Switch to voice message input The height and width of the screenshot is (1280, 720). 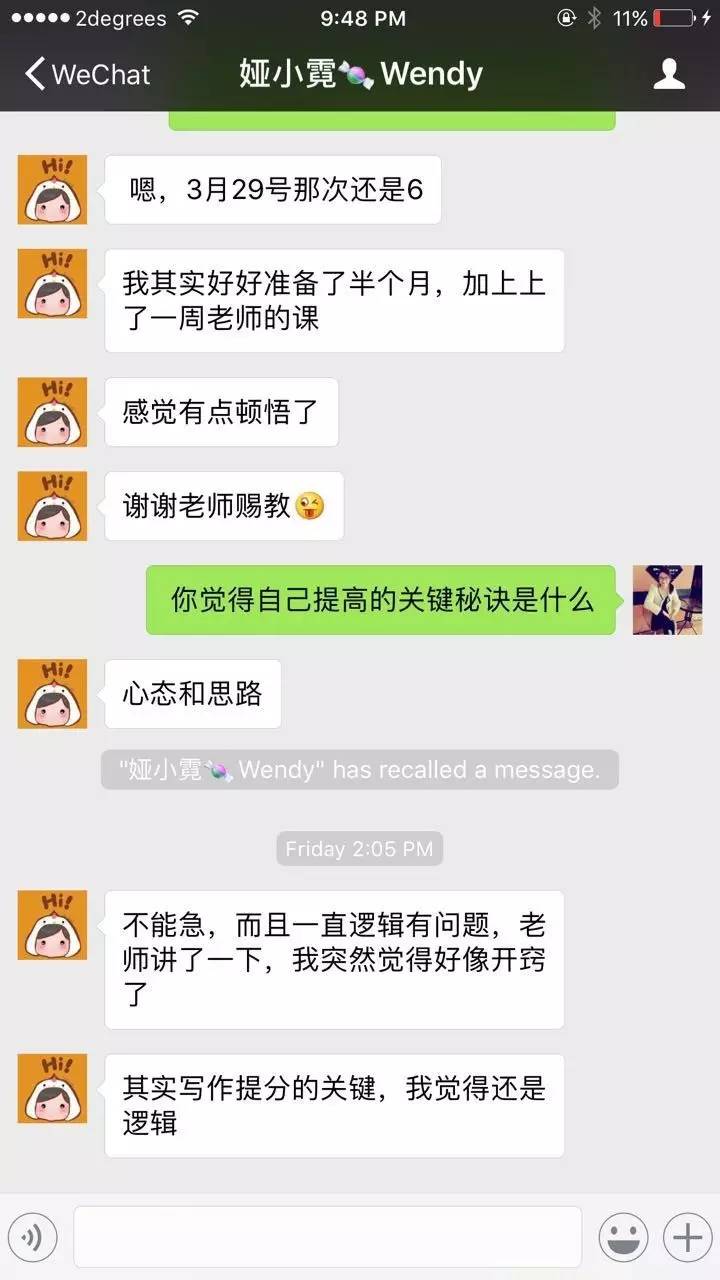(x=33, y=1238)
